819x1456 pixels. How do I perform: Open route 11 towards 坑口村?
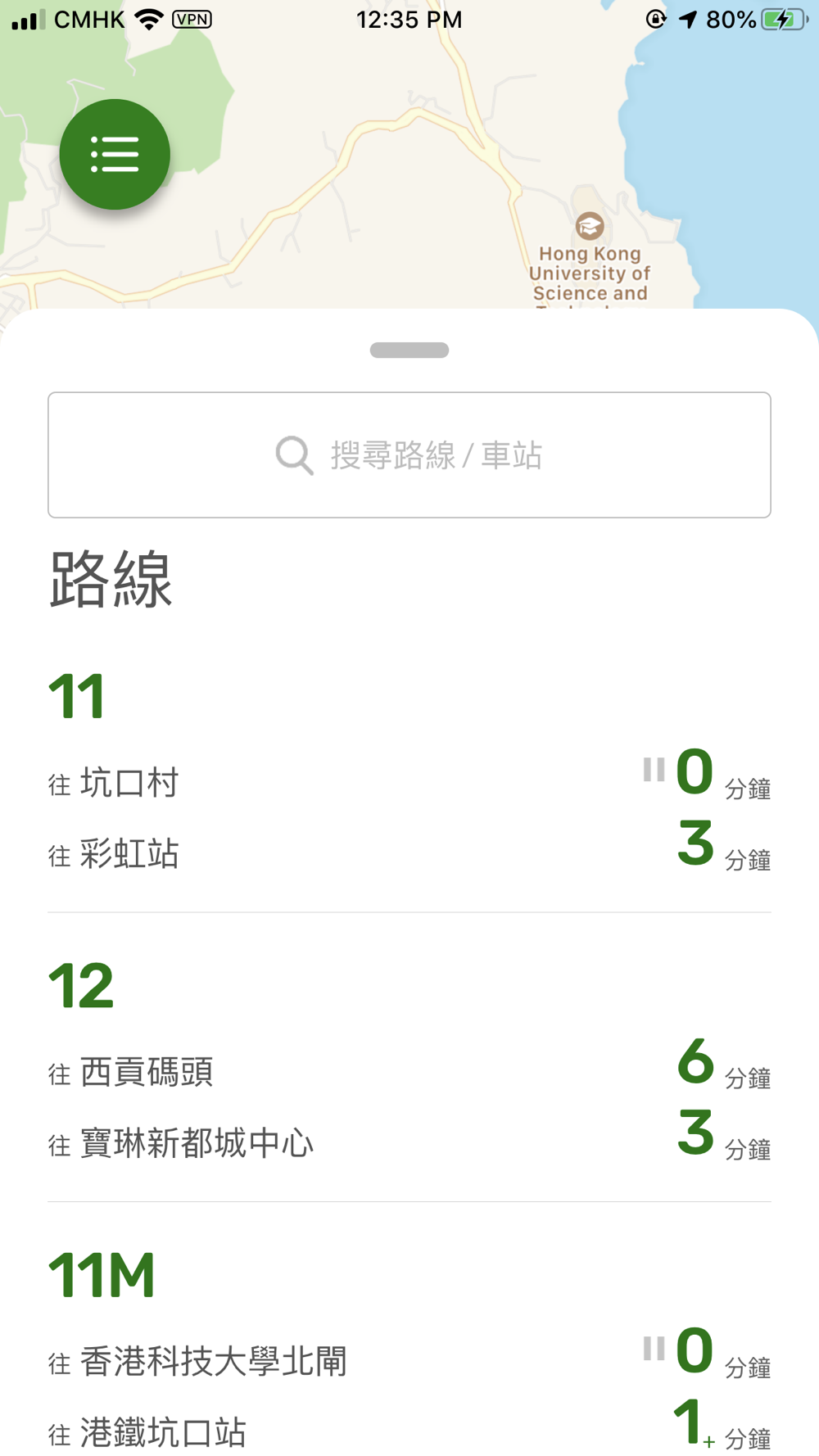click(409, 781)
